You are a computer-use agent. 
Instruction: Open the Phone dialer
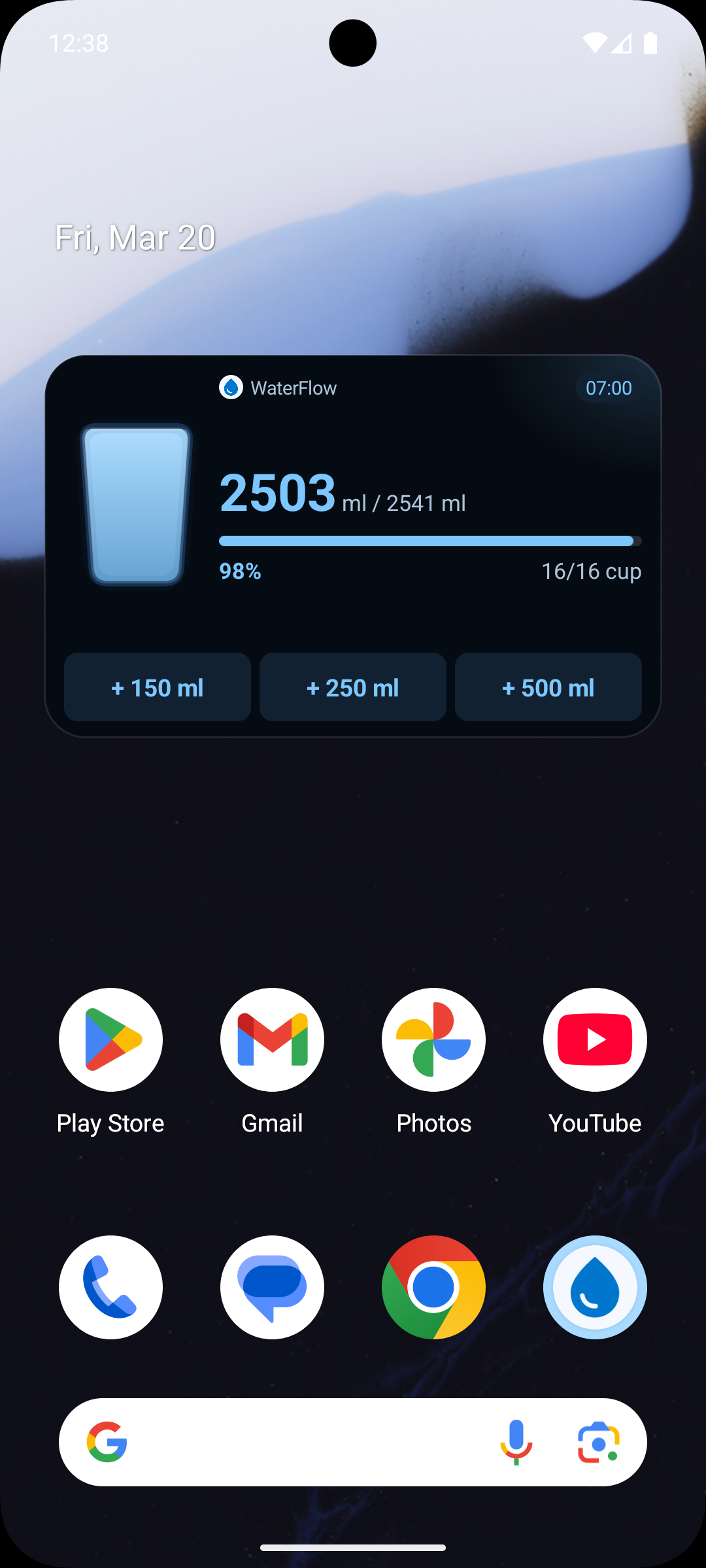pos(110,1287)
